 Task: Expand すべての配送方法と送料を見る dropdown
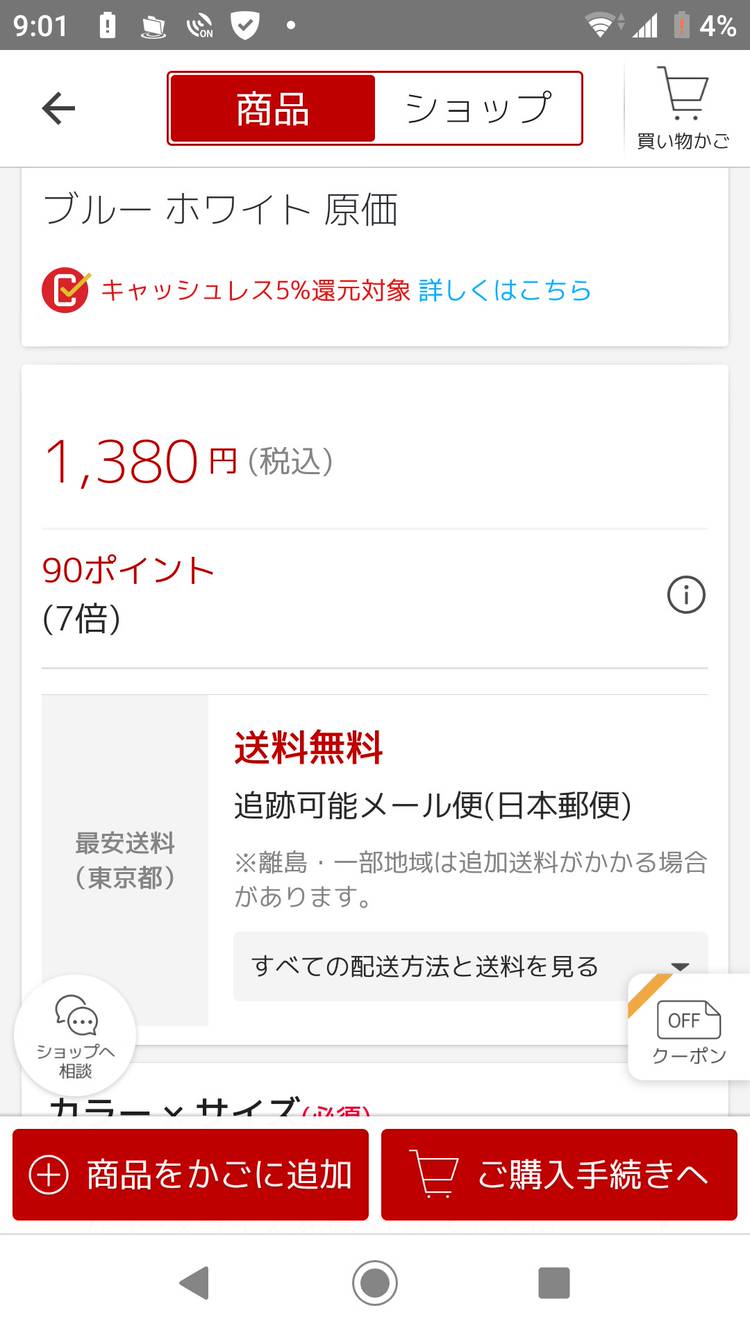(x=470, y=966)
